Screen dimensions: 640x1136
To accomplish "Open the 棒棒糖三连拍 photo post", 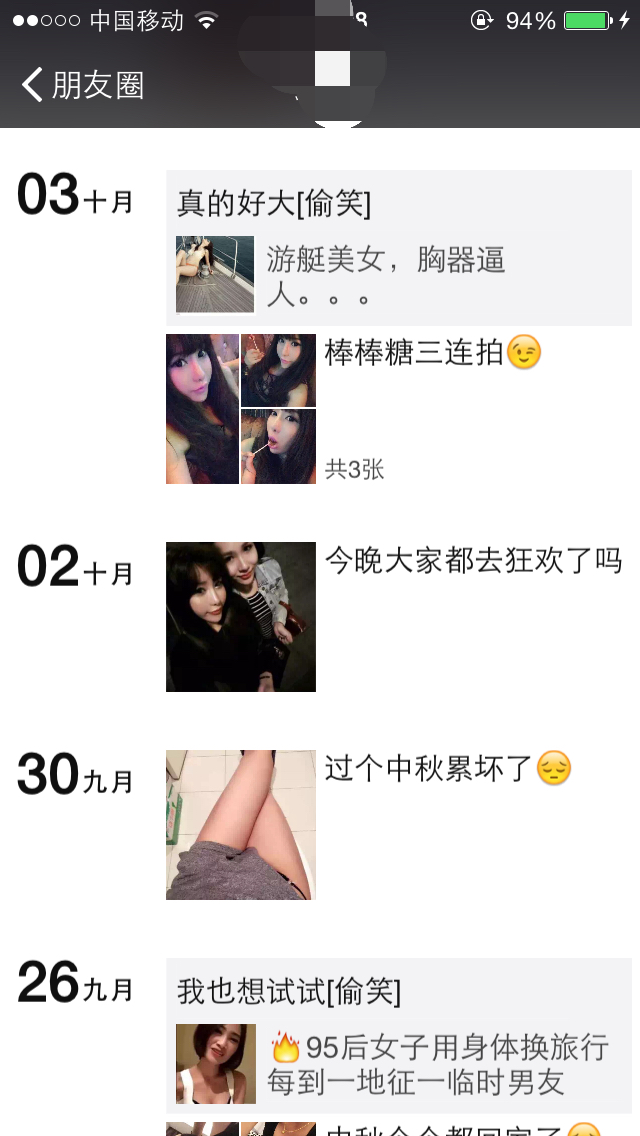I will coord(241,409).
